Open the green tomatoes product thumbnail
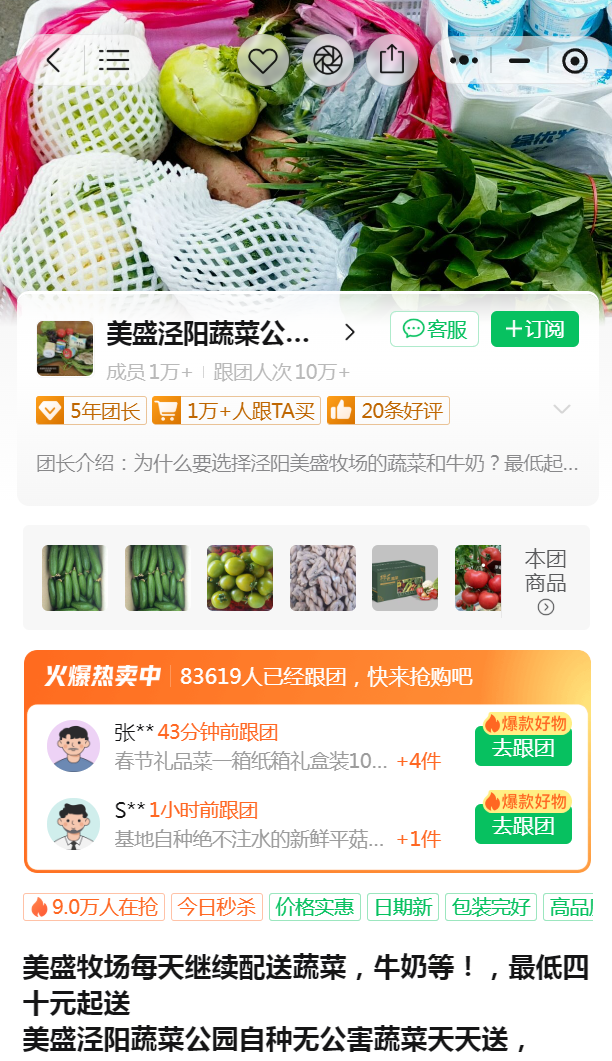Image resolution: width=612 pixels, height=1061 pixels. coord(240,578)
